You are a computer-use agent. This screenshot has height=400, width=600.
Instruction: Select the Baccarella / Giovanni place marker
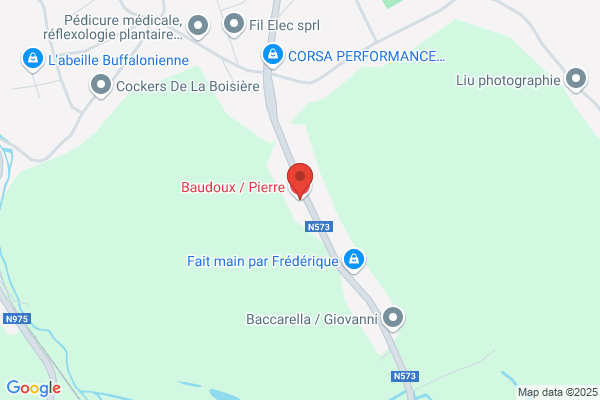(x=393, y=318)
